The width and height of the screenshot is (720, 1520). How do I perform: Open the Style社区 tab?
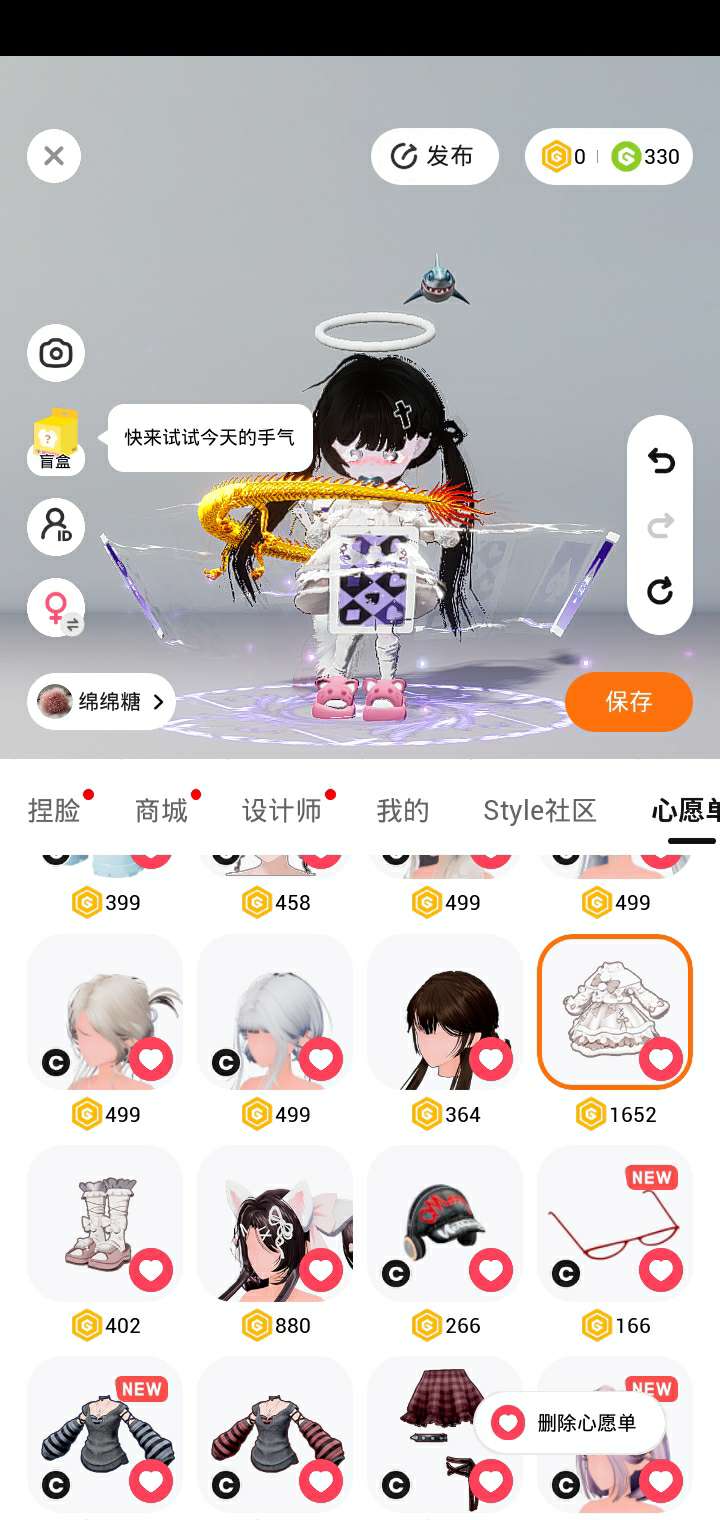540,811
